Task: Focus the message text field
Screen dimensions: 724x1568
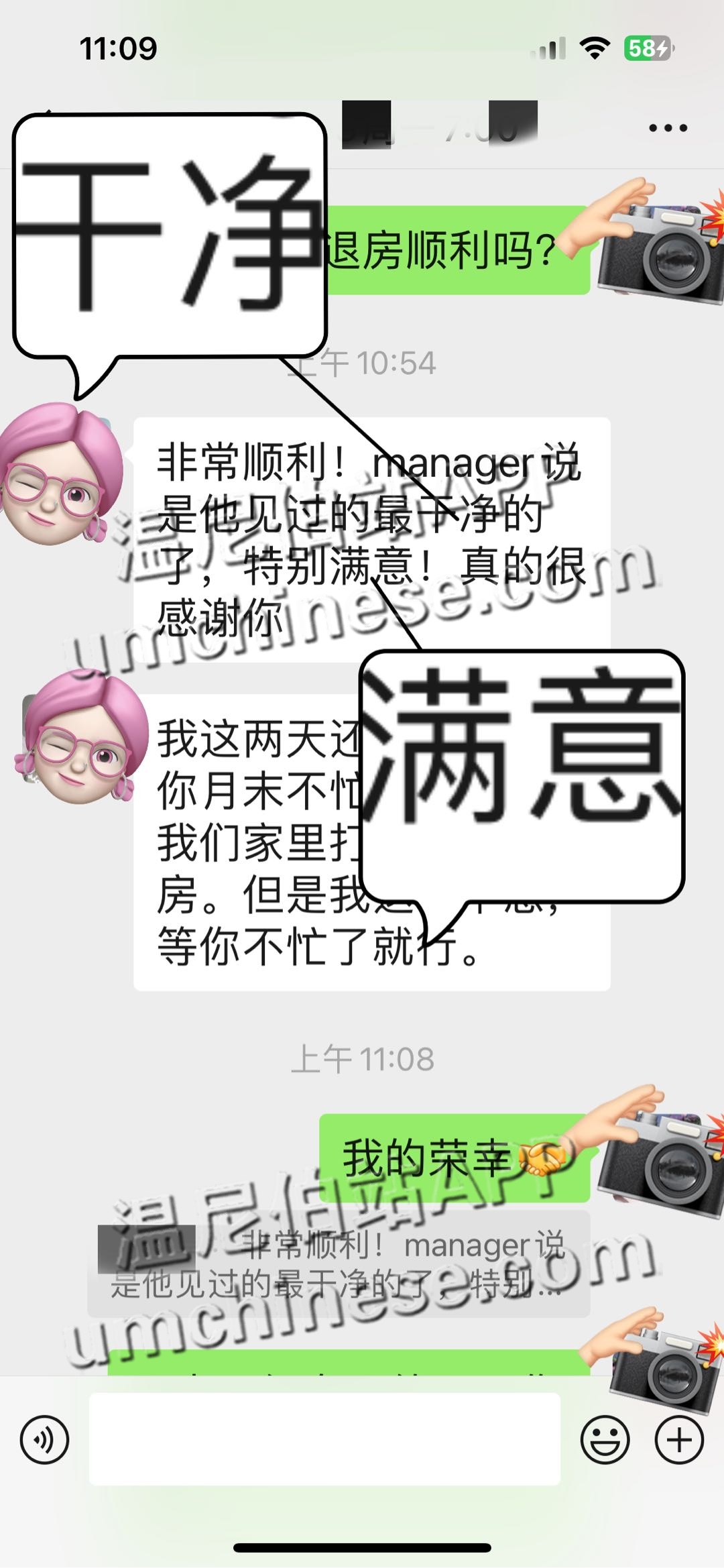Action: pyautogui.click(x=324, y=1439)
